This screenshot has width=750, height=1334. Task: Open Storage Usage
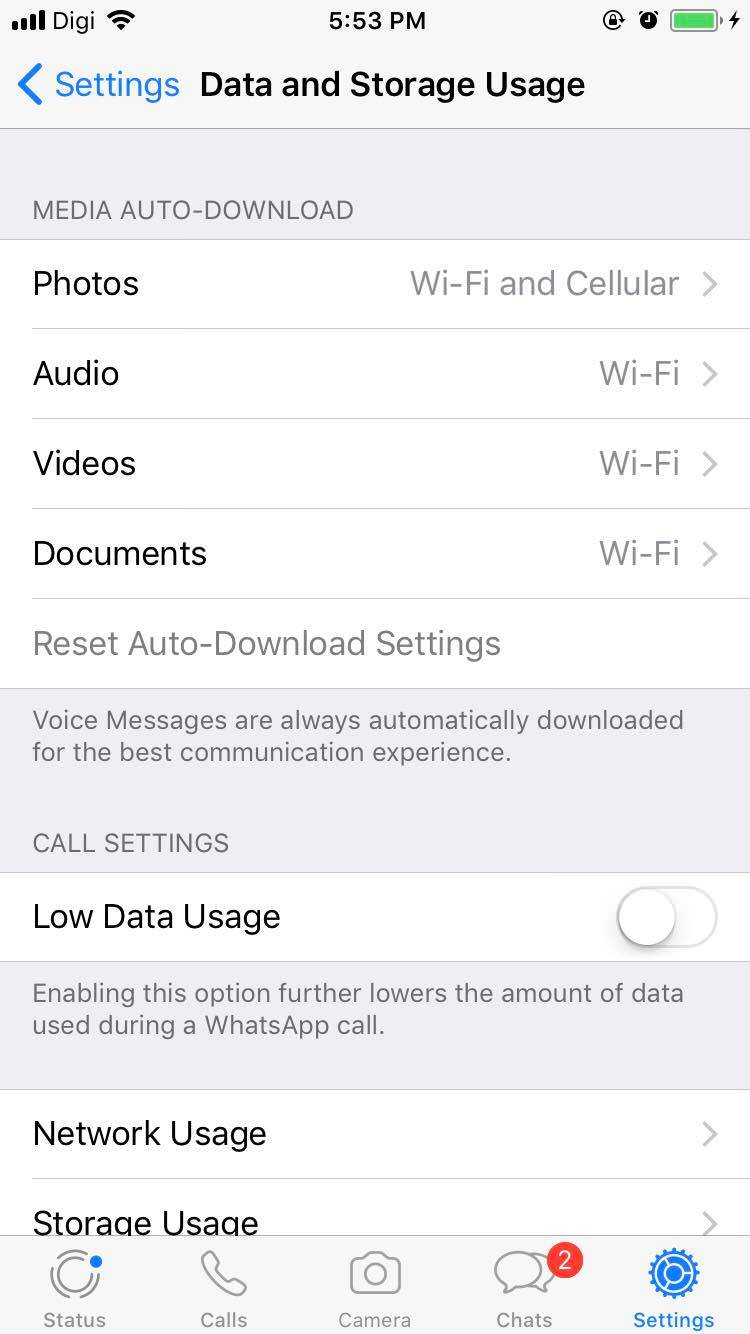(x=375, y=1218)
